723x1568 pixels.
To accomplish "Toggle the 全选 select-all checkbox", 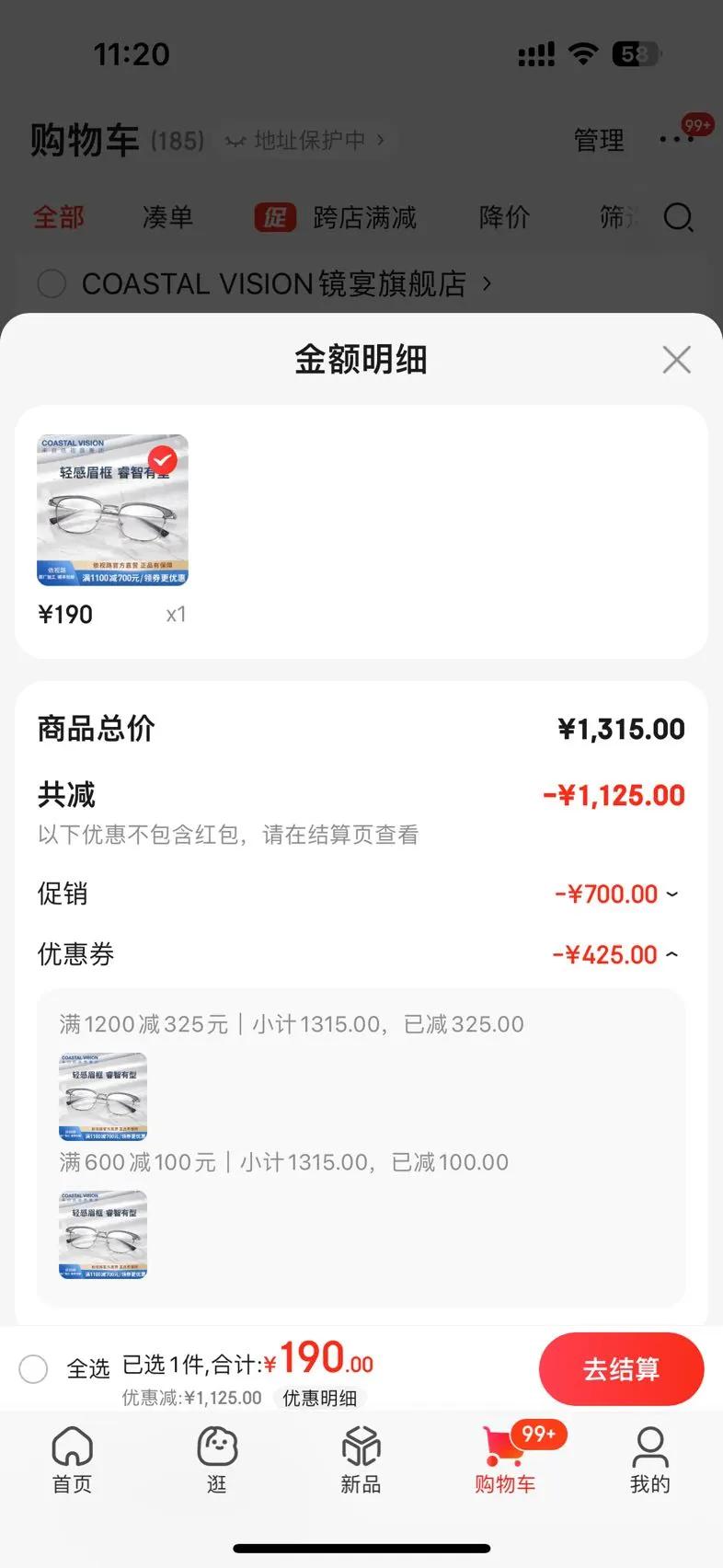I will click(x=33, y=1369).
